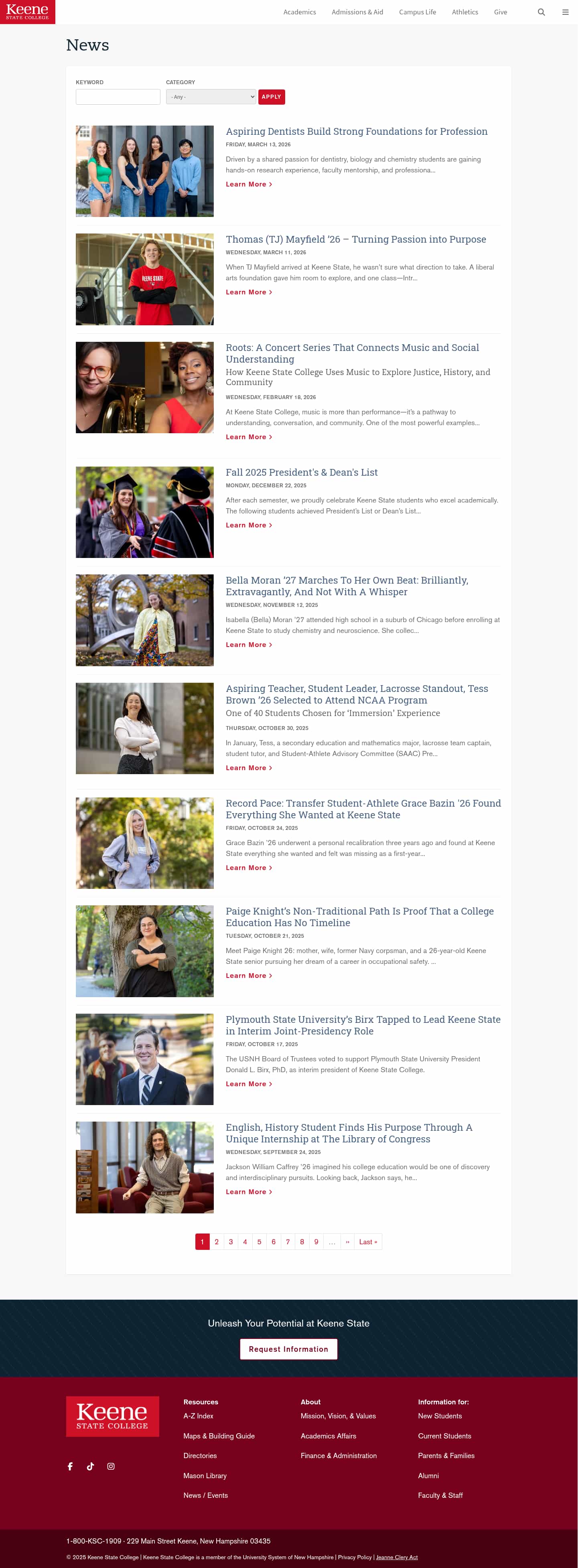
Task: Apply the news filters
Action: pos(272,97)
